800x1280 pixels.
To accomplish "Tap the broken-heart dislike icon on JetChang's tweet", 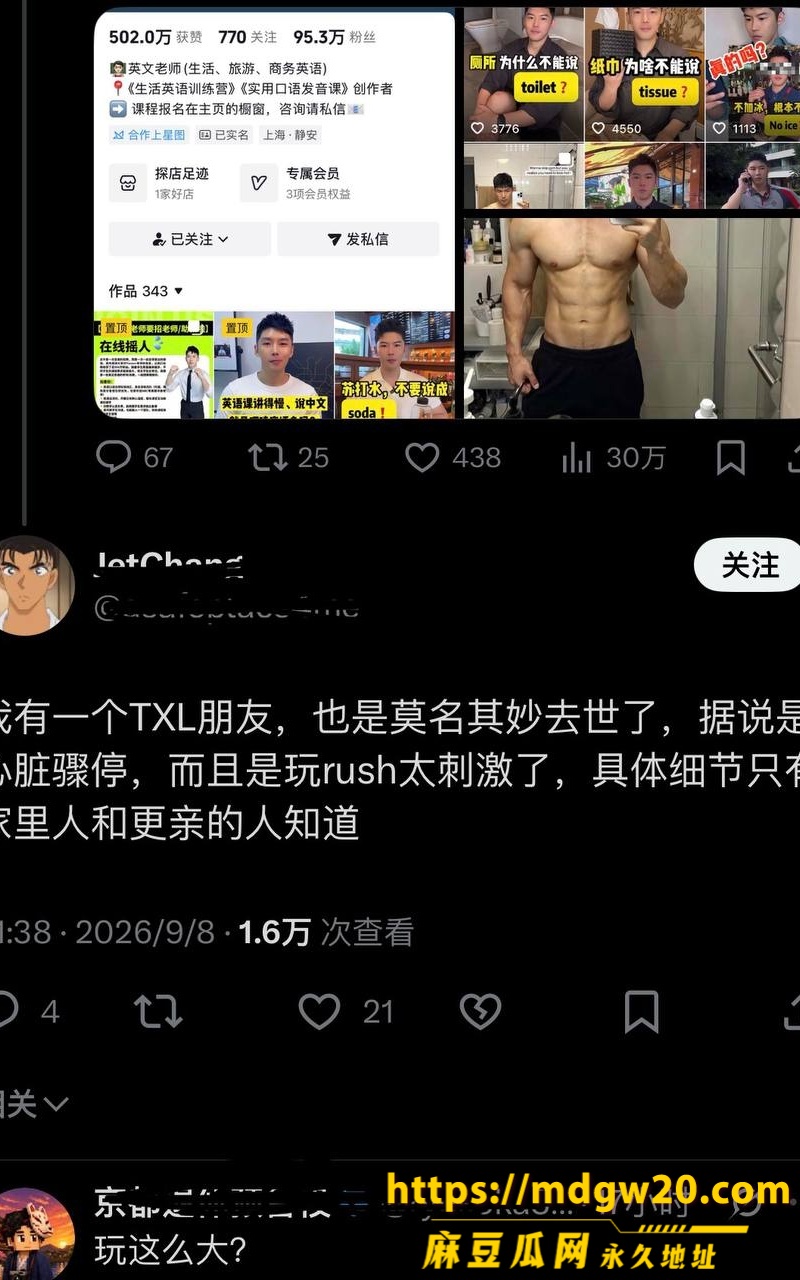I will pos(480,1012).
